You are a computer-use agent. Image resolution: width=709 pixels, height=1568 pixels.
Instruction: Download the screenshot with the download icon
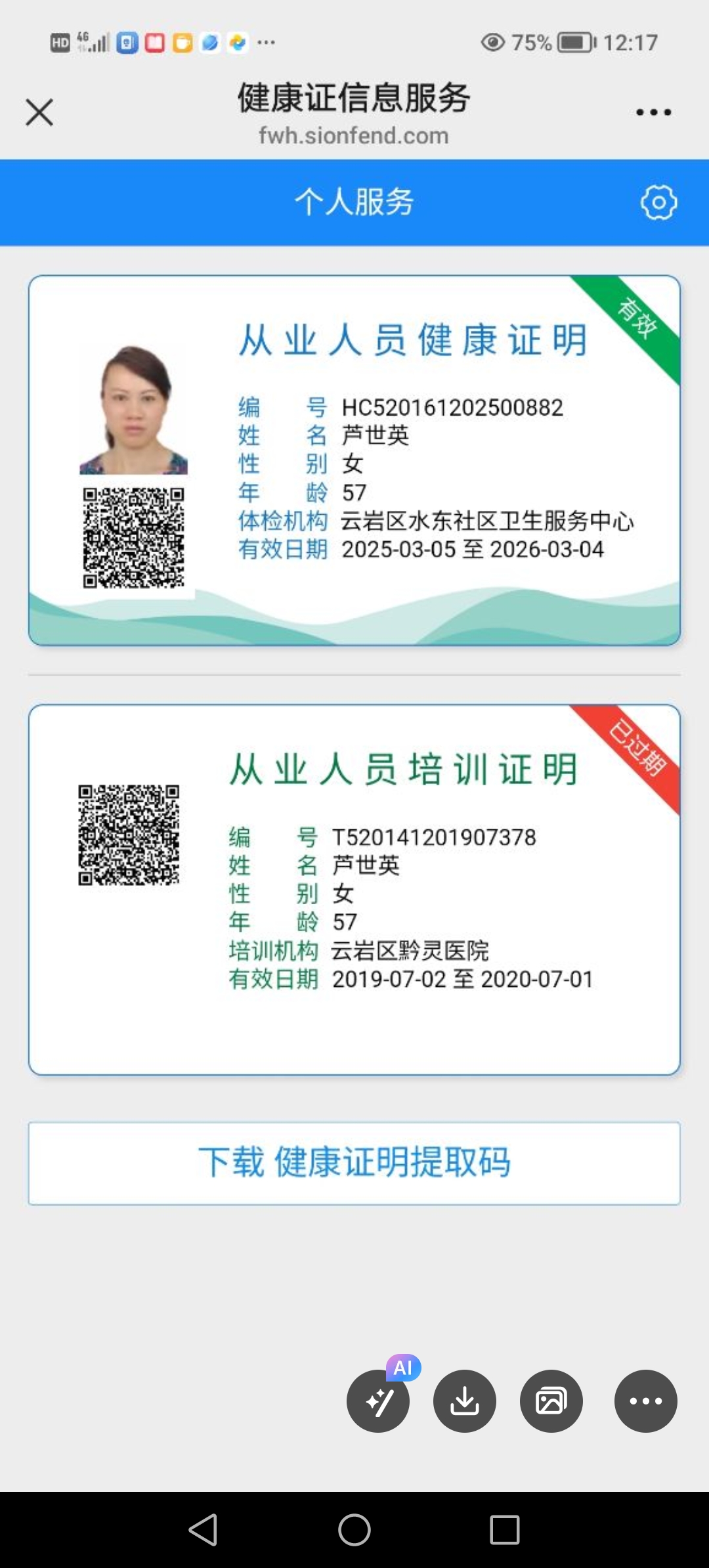tap(465, 1401)
